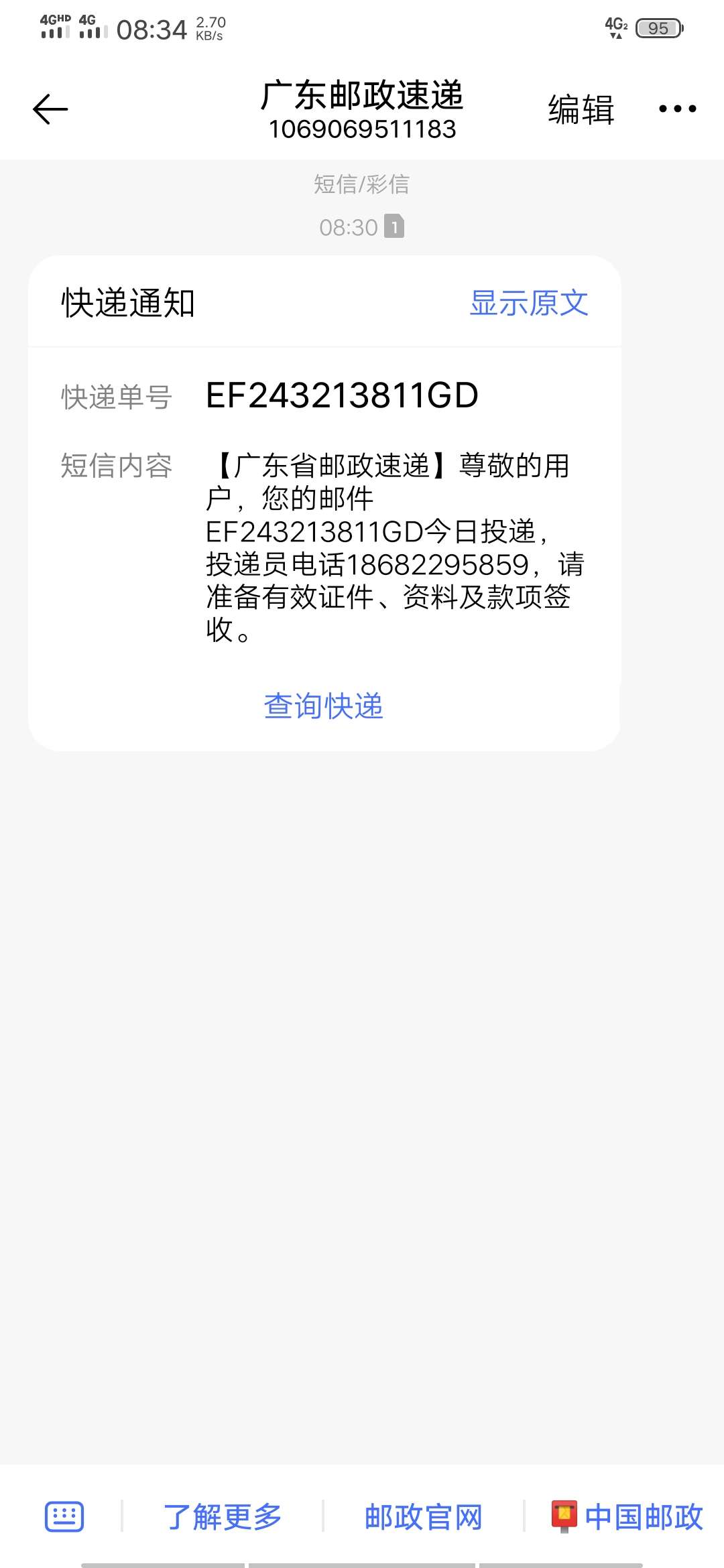
Task: Tap 编辑 to edit the conversation
Action: (x=581, y=109)
